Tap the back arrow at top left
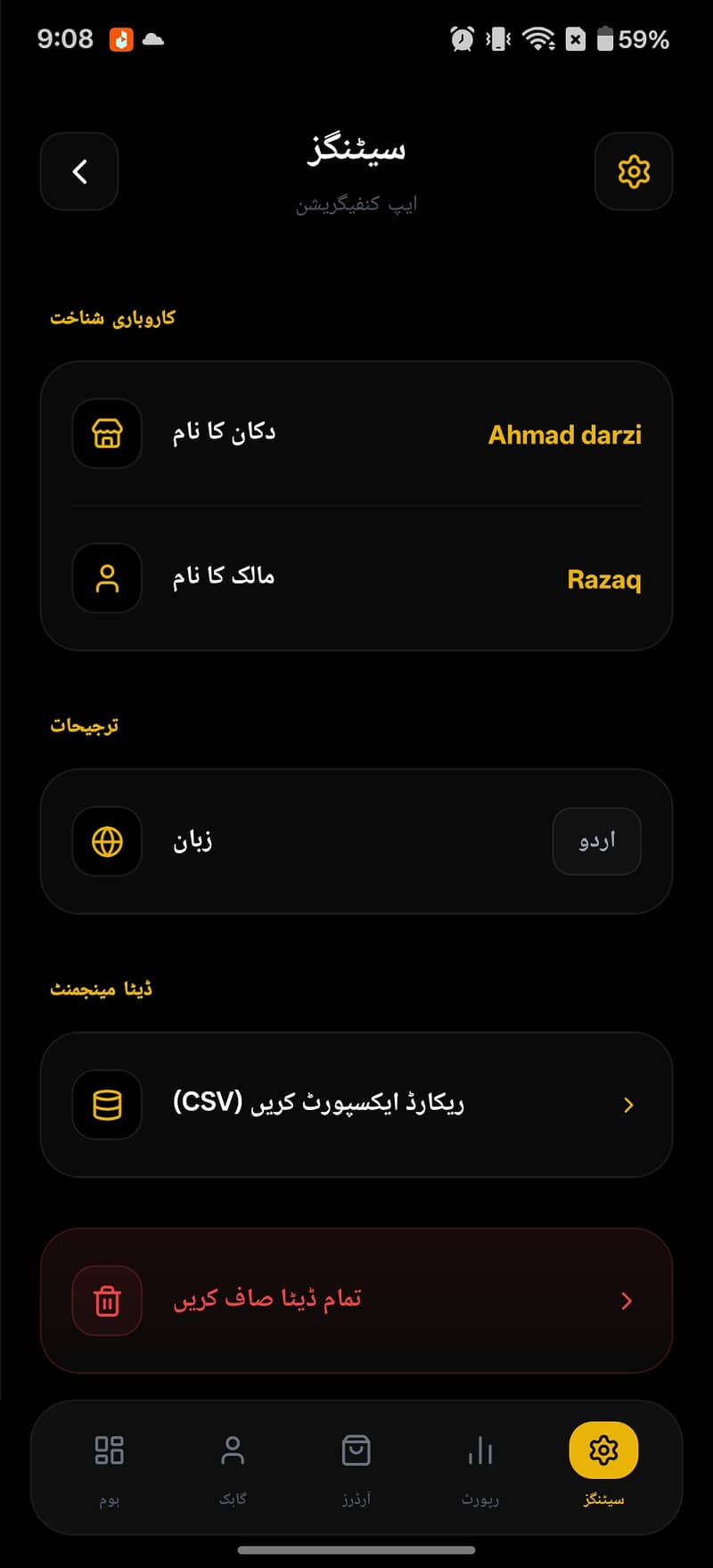The height and width of the screenshot is (1568, 713). [78, 171]
